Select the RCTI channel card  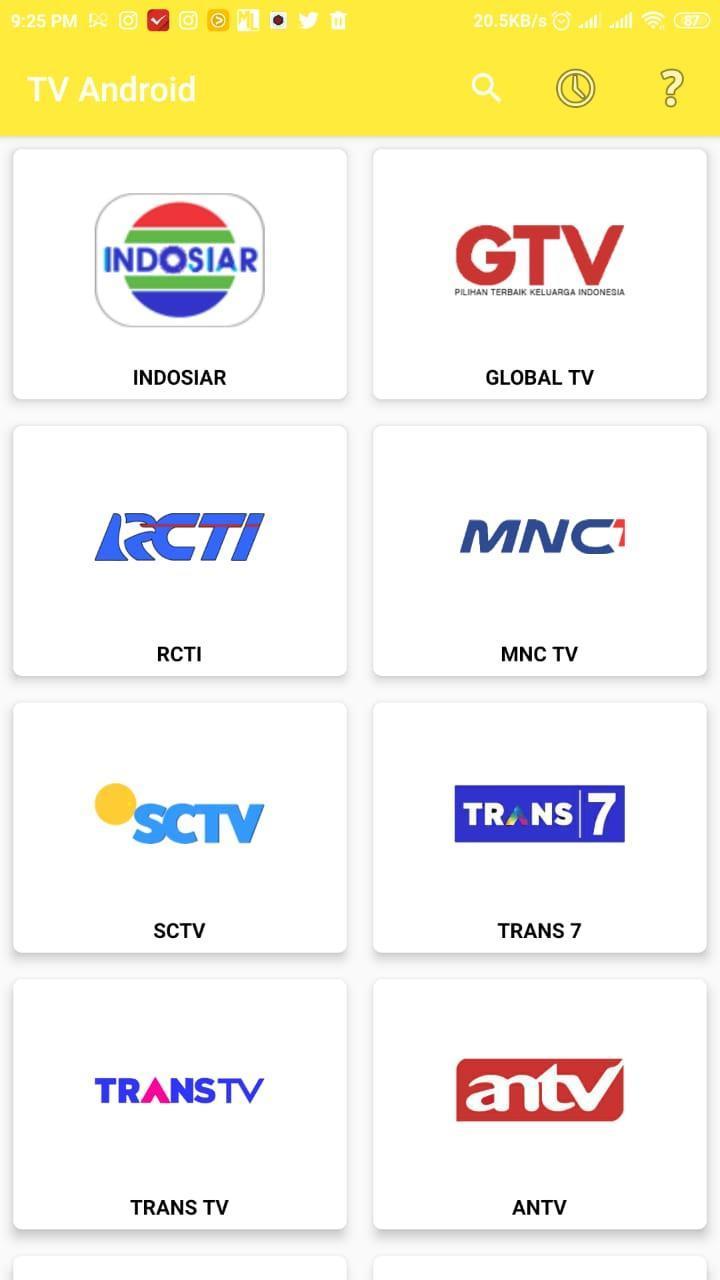(x=180, y=551)
